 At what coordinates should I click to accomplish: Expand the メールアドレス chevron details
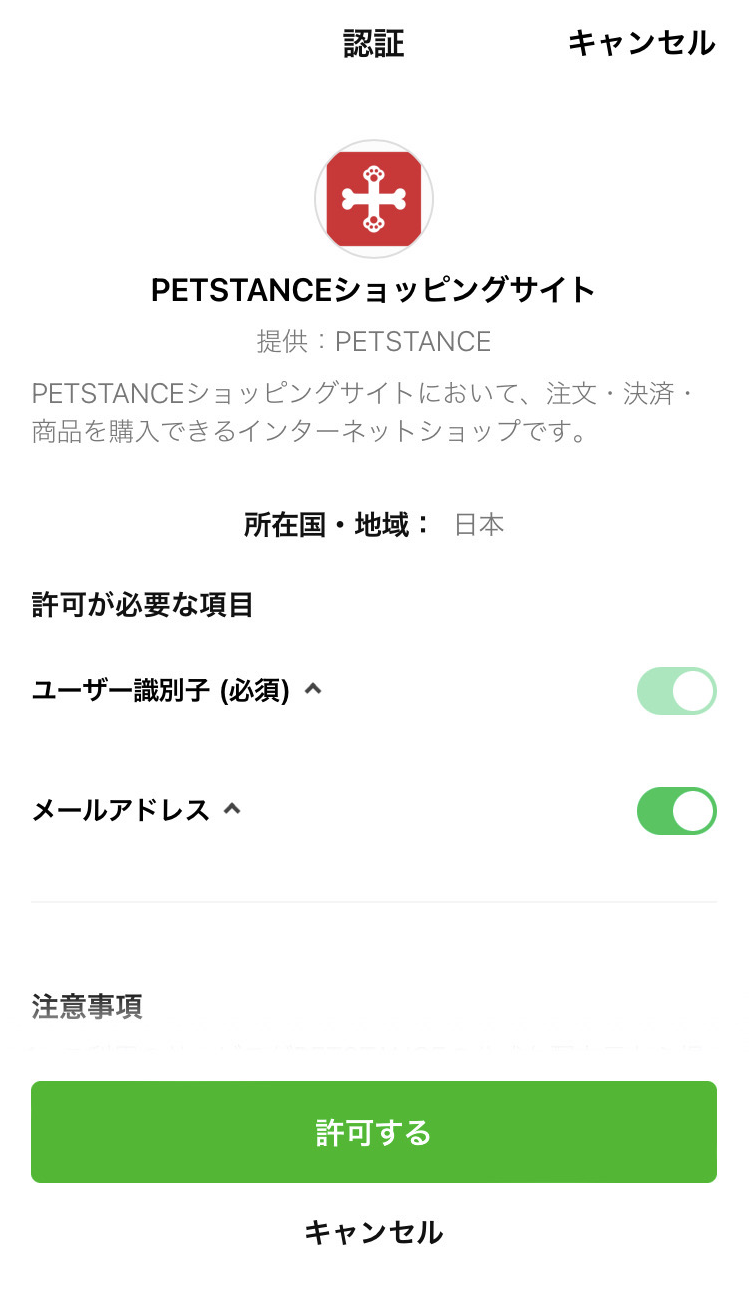click(x=232, y=809)
